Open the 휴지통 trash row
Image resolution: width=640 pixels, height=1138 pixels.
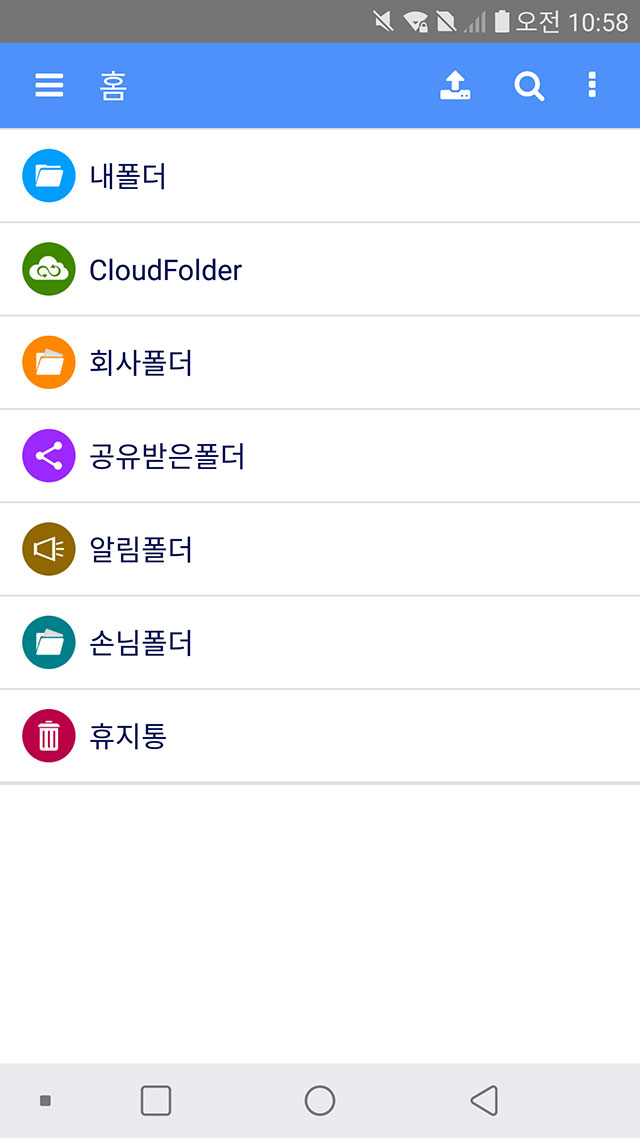320,736
